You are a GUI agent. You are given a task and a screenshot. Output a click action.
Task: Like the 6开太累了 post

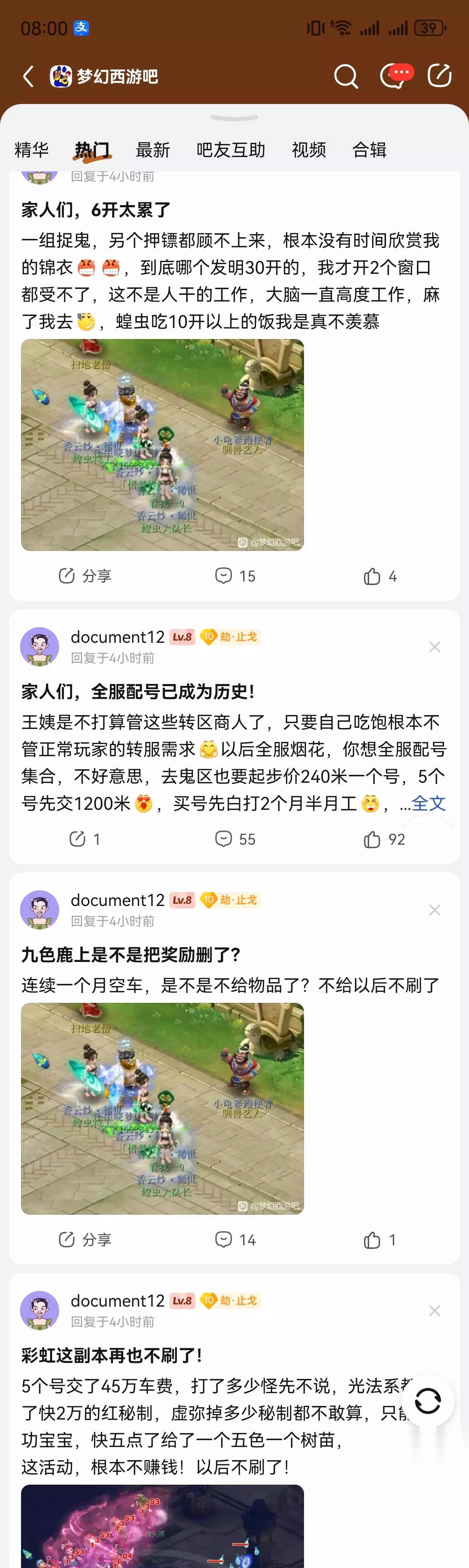[x=380, y=576]
